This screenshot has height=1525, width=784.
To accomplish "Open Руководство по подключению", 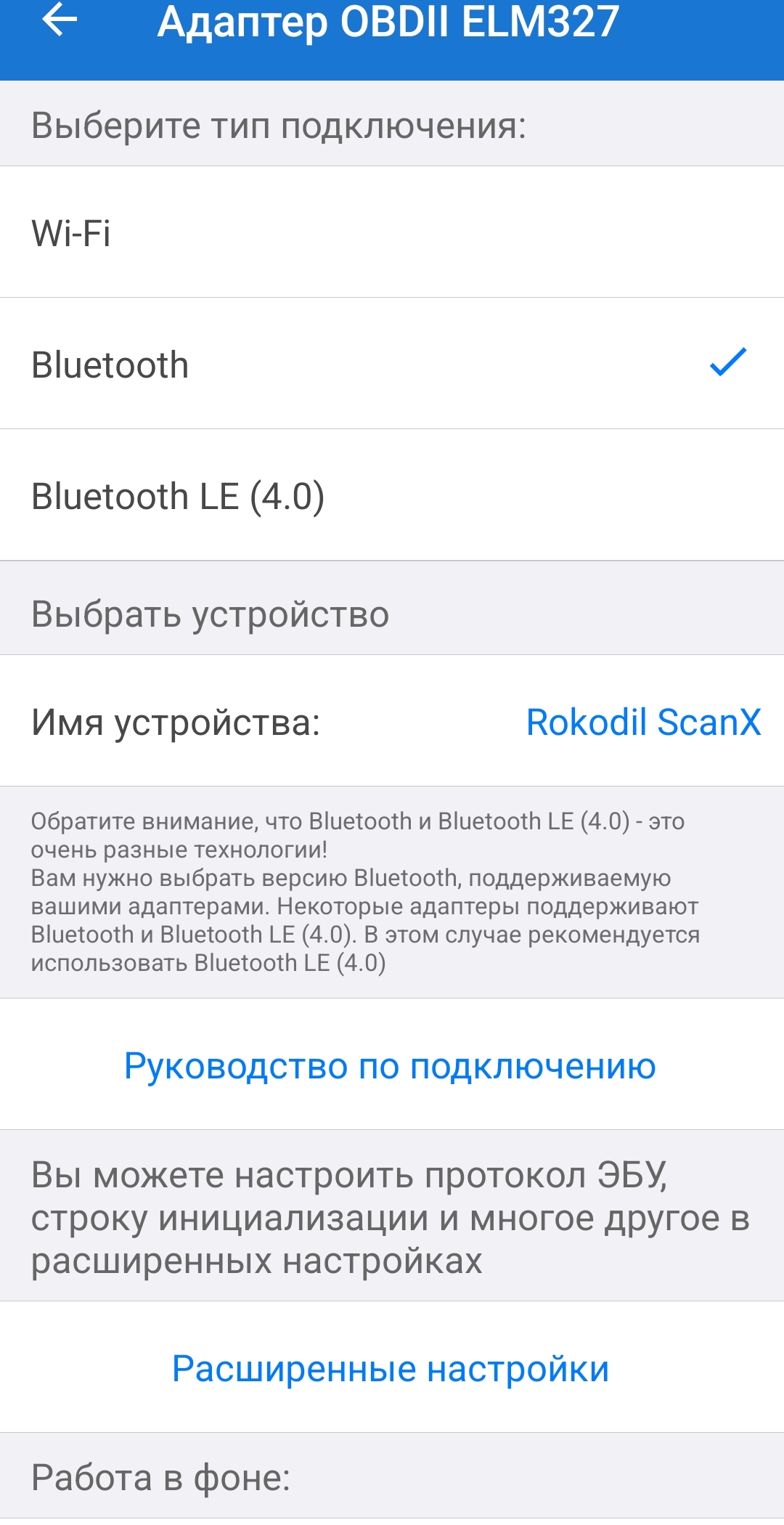I will coord(390,1065).
